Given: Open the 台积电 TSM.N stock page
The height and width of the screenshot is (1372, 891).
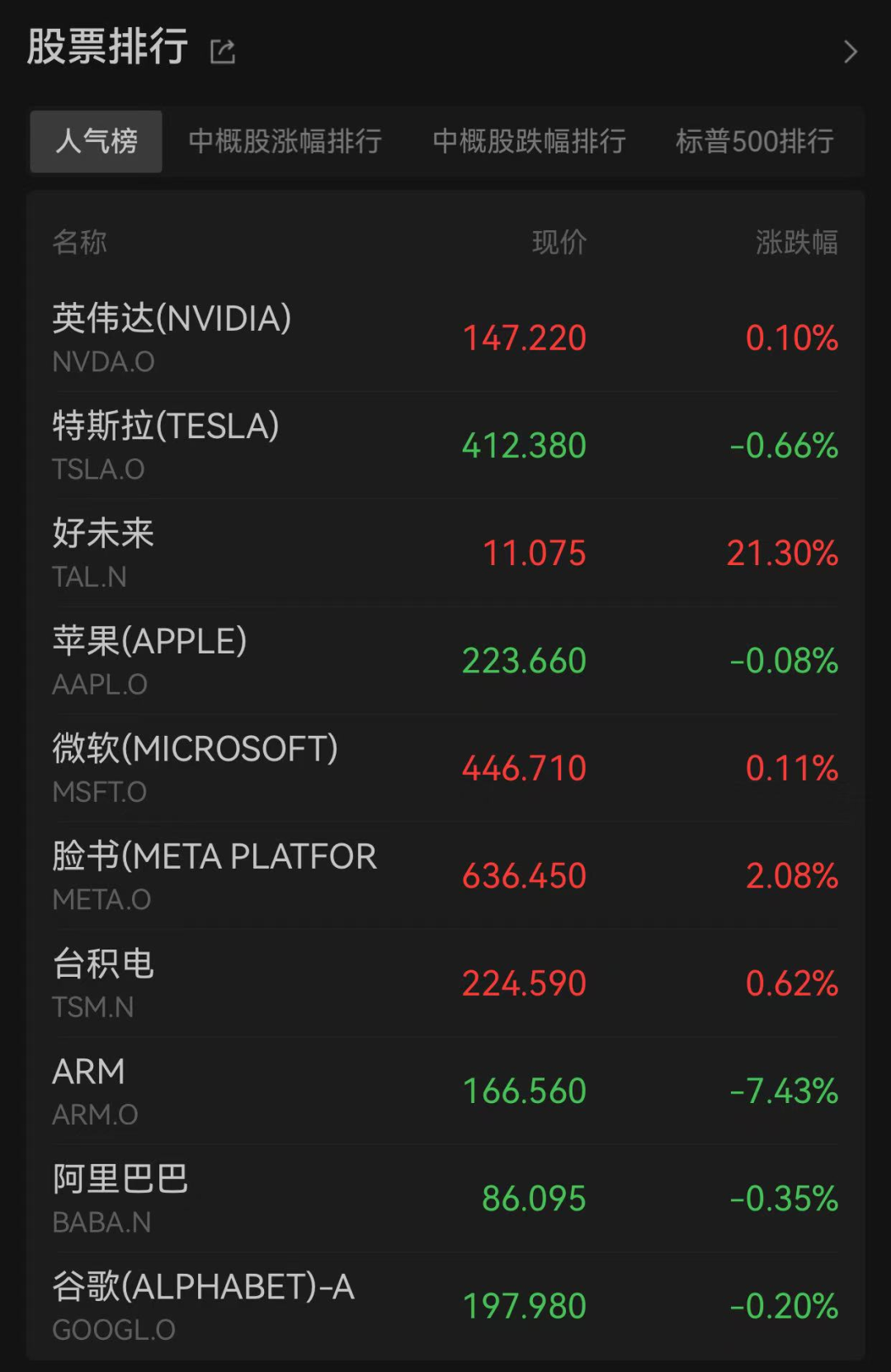Looking at the screenshot, I should coord(445,982).
